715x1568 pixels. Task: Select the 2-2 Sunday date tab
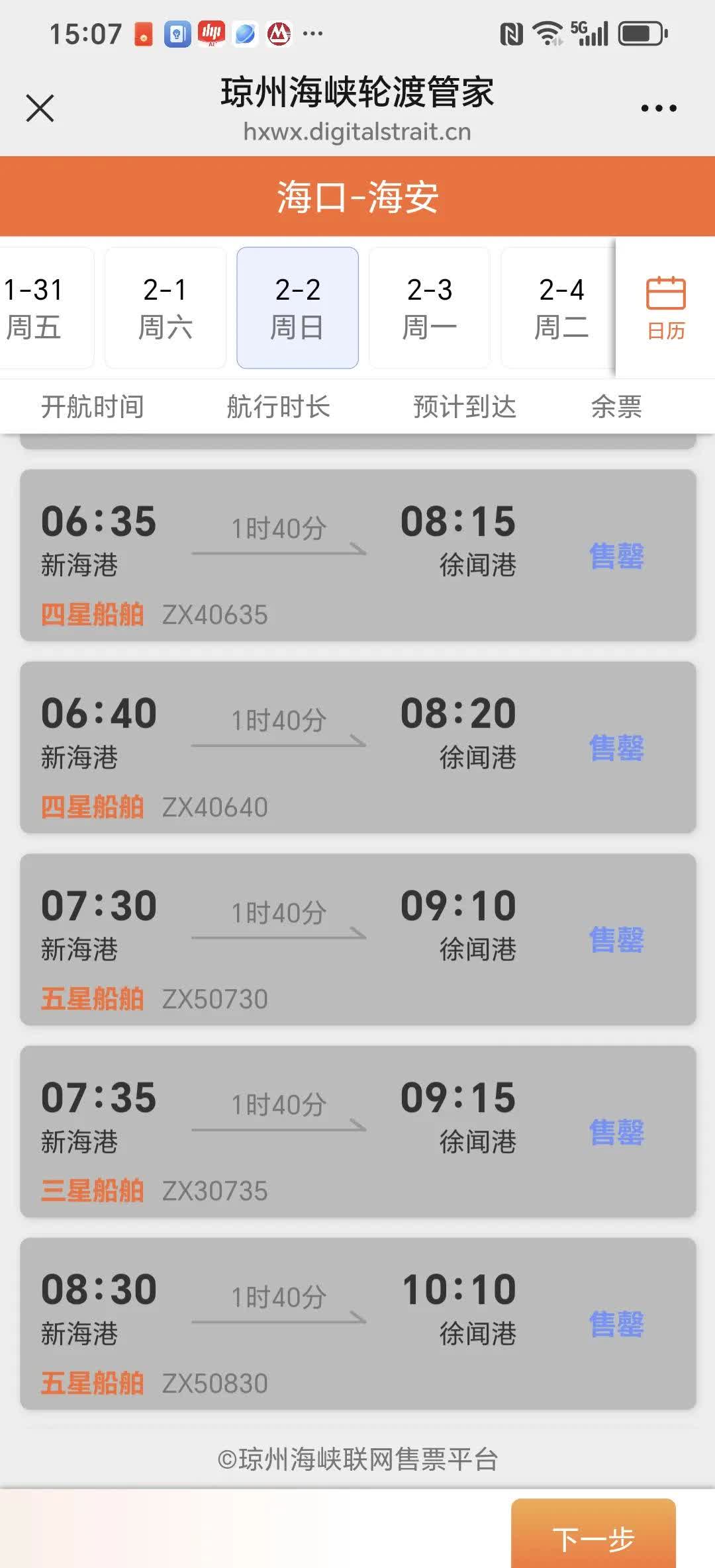pyautogui.click(x=297, y=308)
